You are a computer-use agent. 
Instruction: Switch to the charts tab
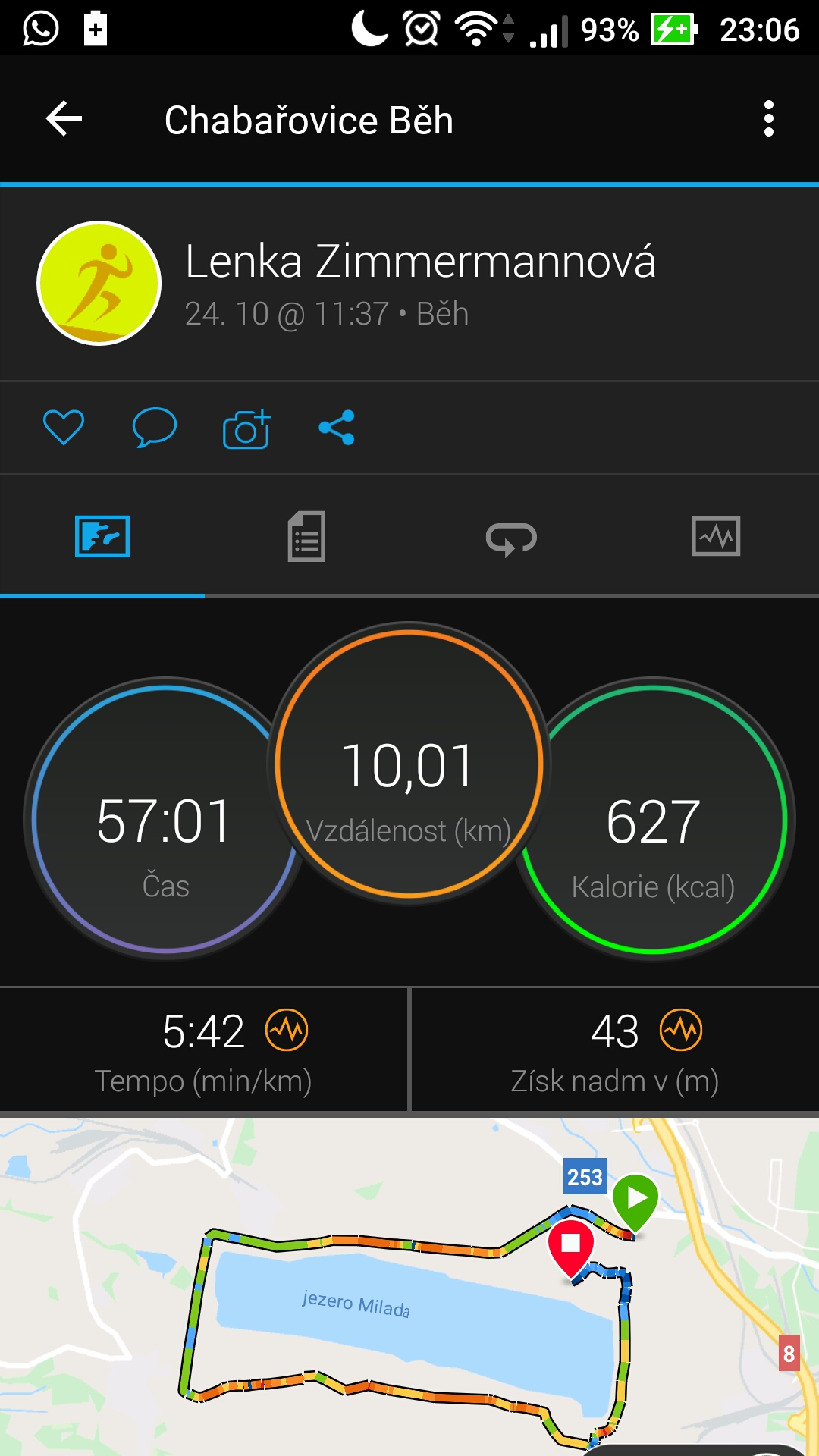[716, 536]
